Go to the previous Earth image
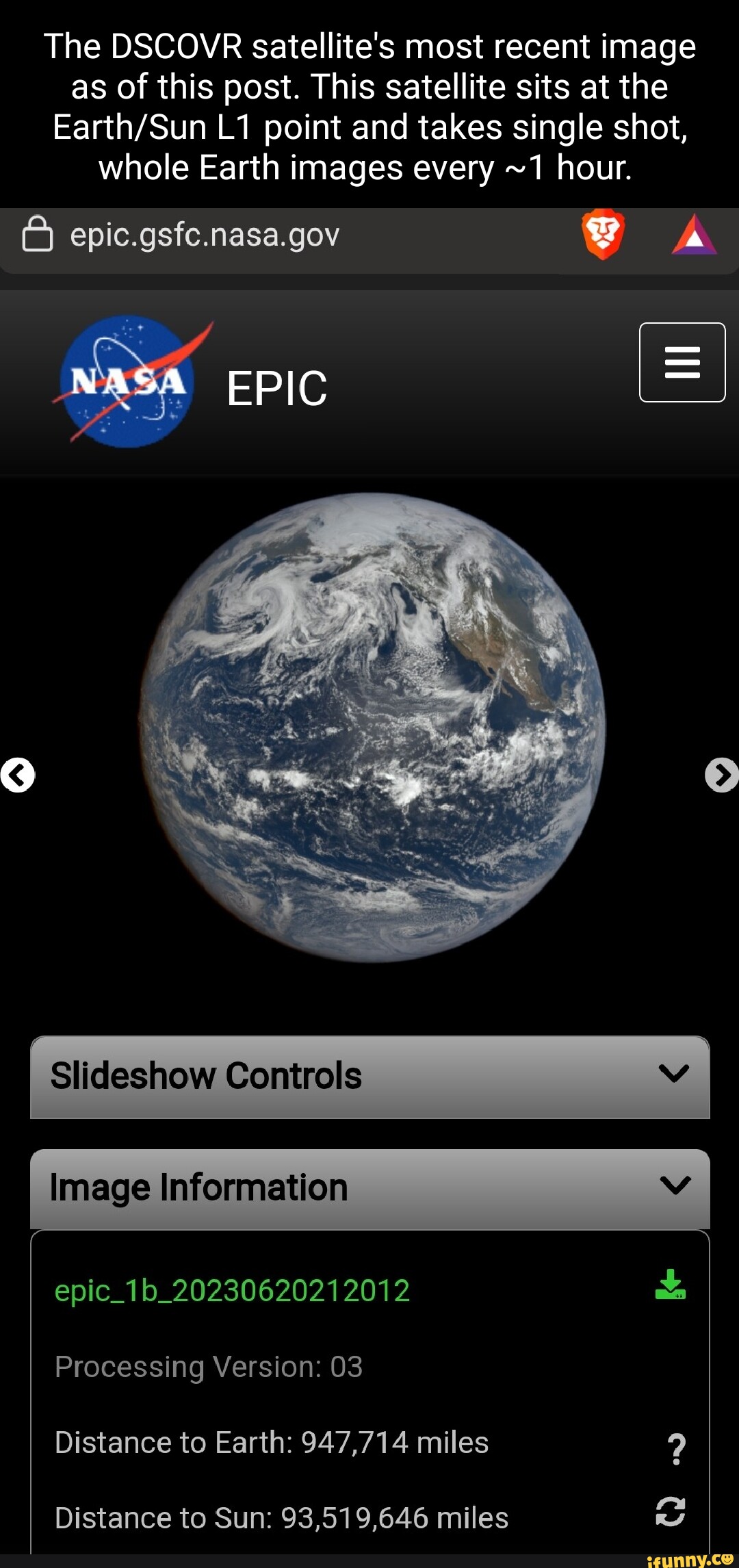Screen dimensions: 739x1568 18,775
